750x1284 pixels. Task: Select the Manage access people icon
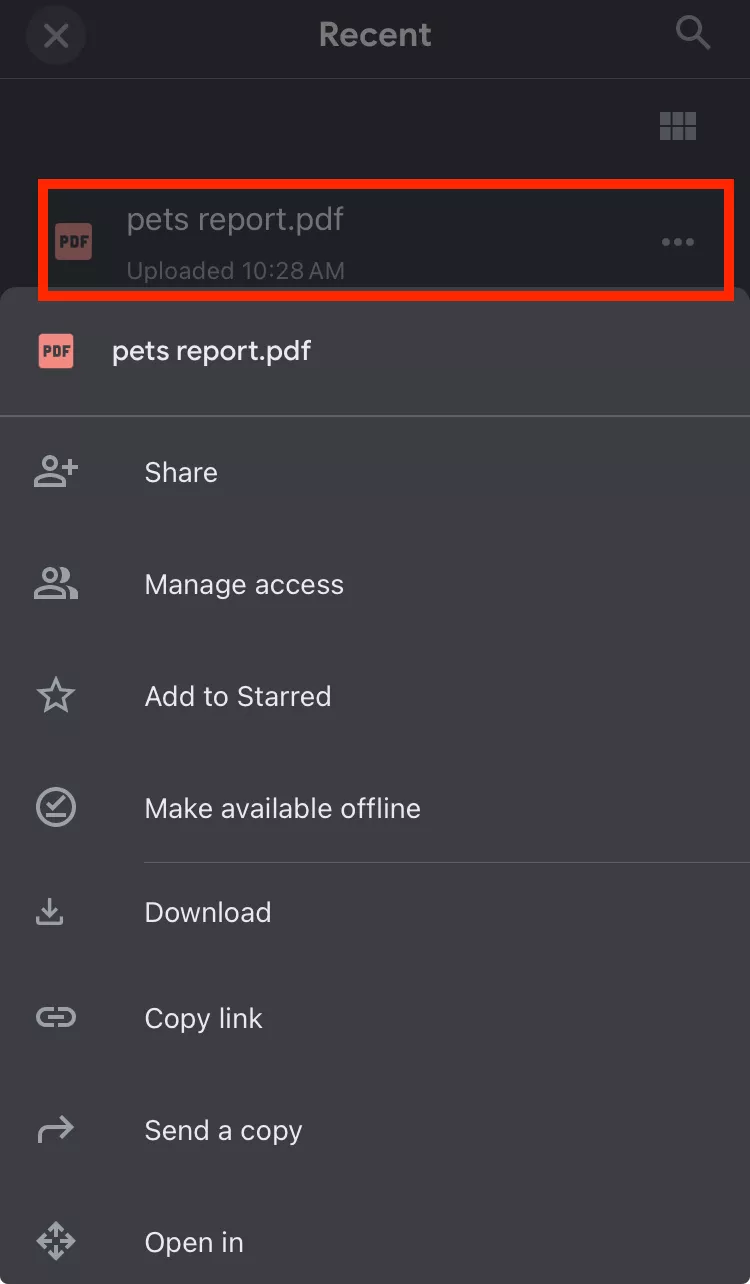pos(56,583)
